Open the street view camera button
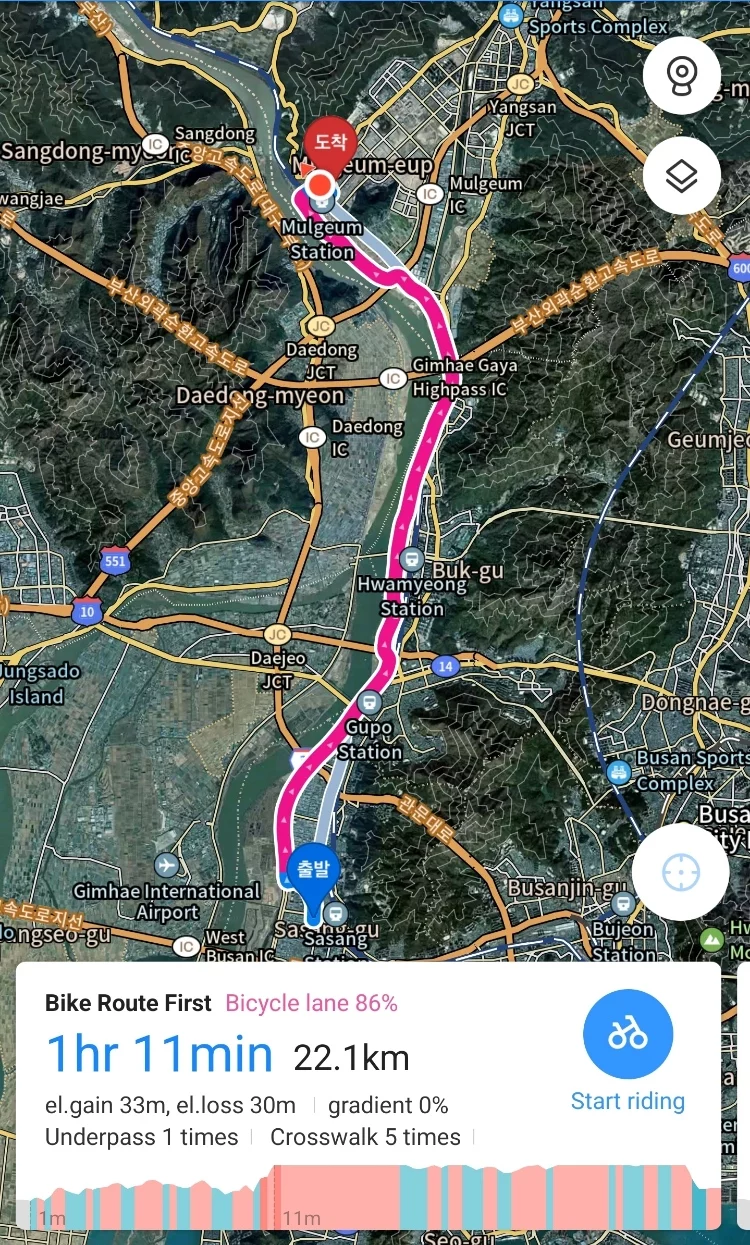 682,75
